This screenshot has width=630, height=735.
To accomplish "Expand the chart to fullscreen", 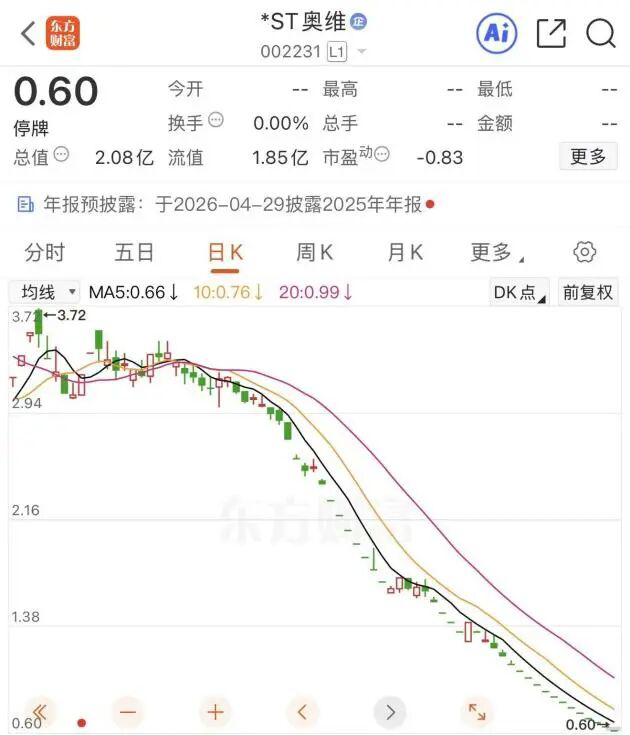I will [477, 712].
